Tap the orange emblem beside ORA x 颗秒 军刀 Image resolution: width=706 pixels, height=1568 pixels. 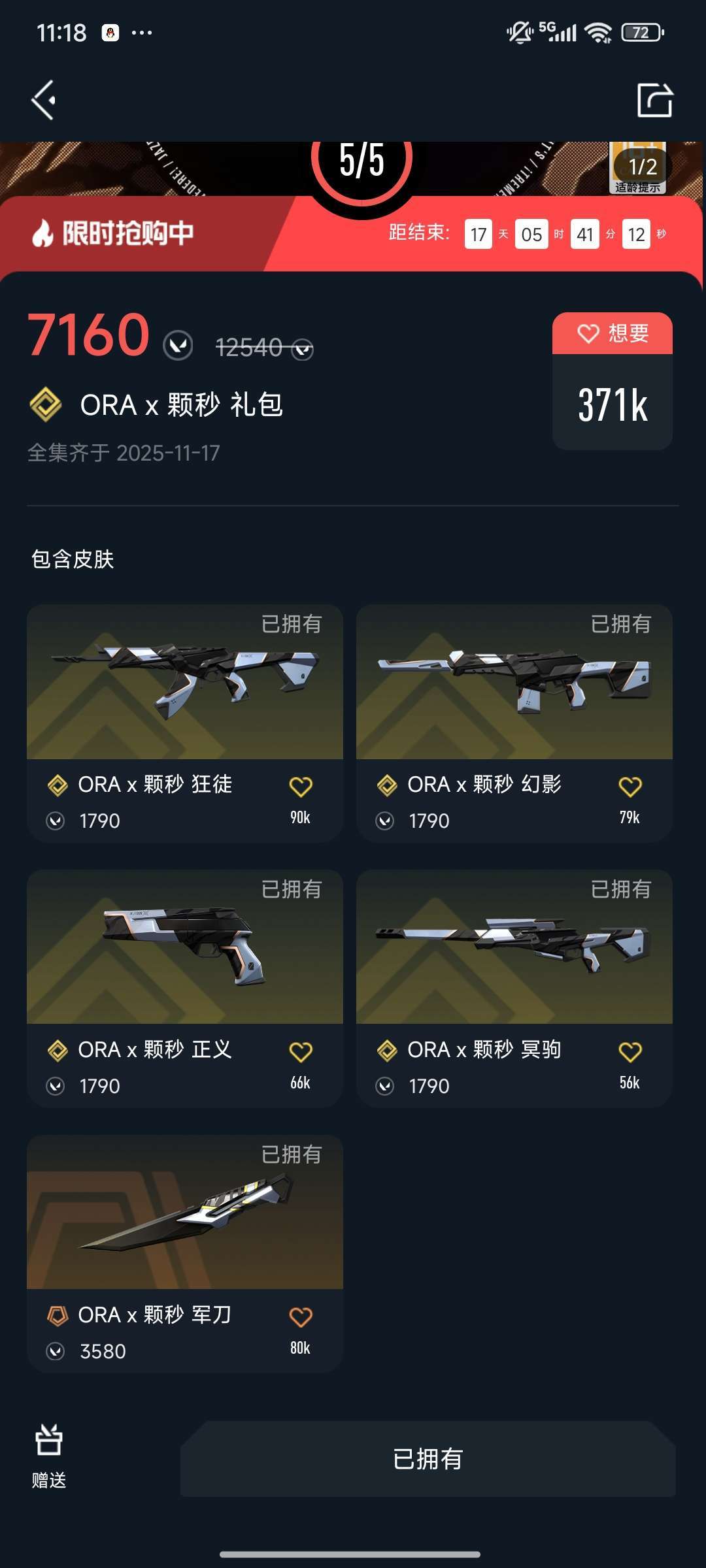coord(58,1314)
